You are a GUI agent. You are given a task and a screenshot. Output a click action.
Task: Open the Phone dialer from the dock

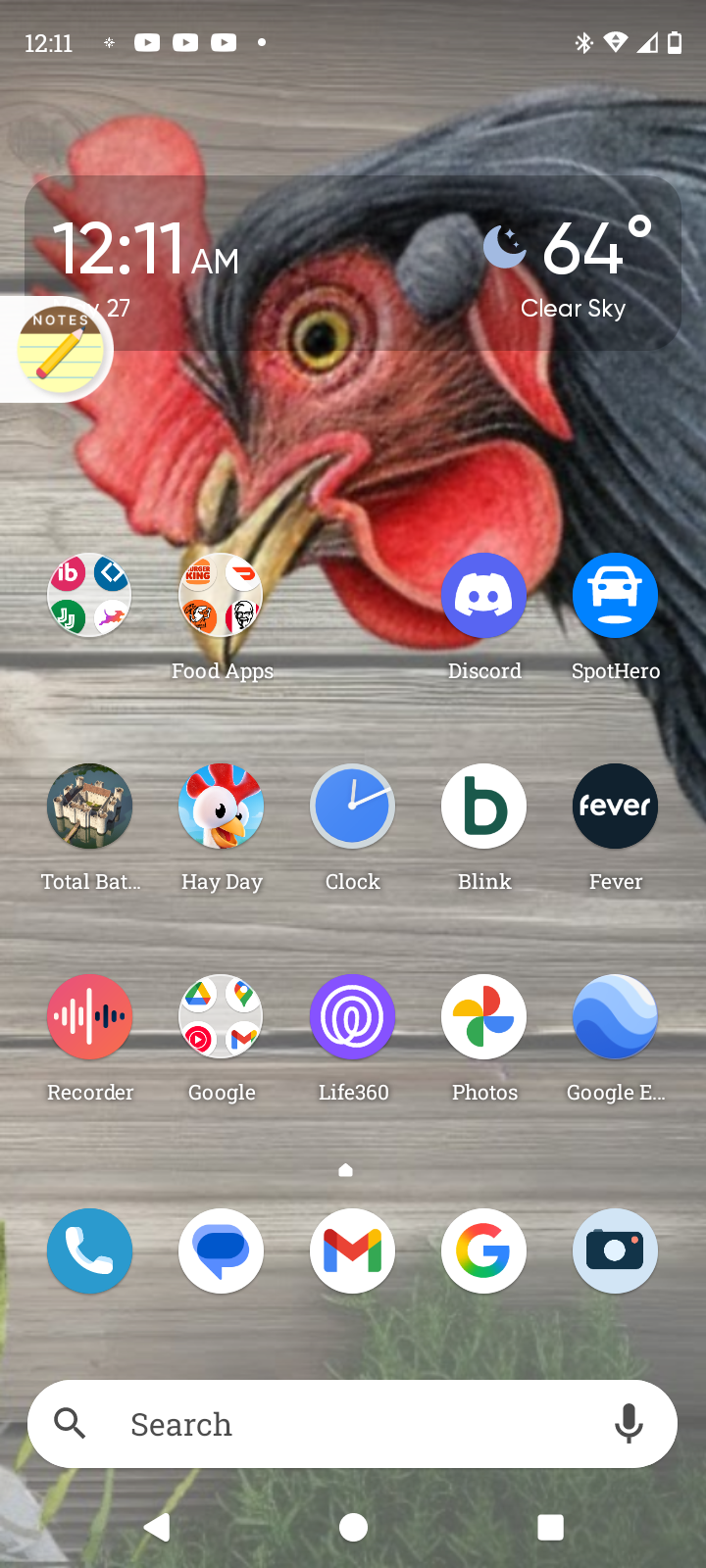(90, 1251)
